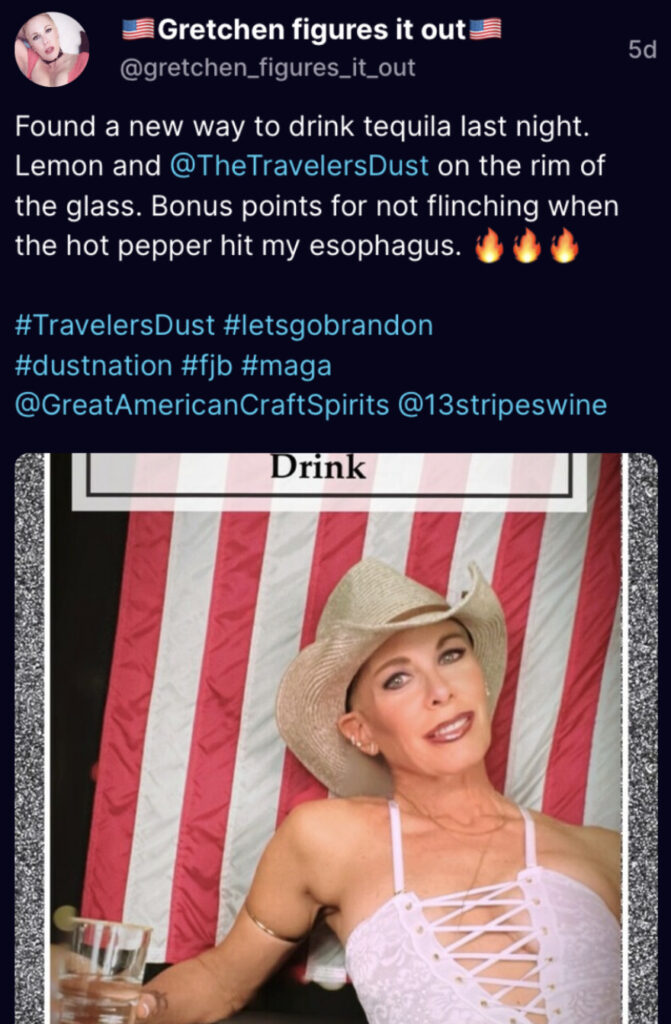This screenshot has height=1024, width=671.
Task: Open the @TheTravelersDust mention
Action: (300, 165)
